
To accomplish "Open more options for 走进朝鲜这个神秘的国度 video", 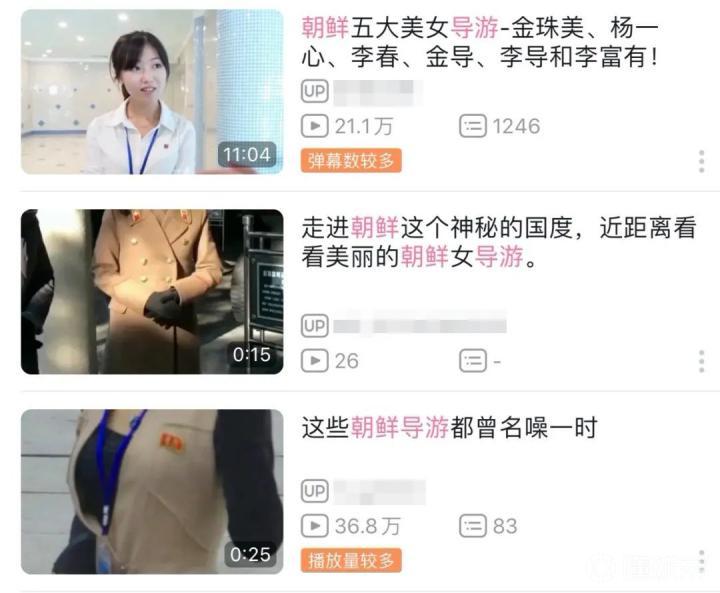I will click(x=702, y=361).
